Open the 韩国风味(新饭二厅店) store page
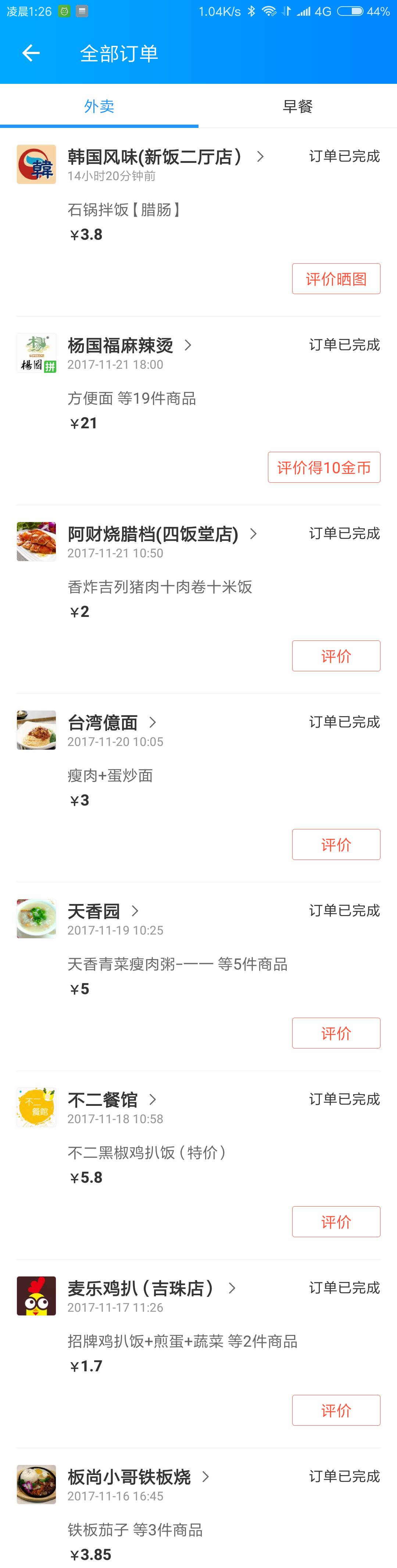 164,157
